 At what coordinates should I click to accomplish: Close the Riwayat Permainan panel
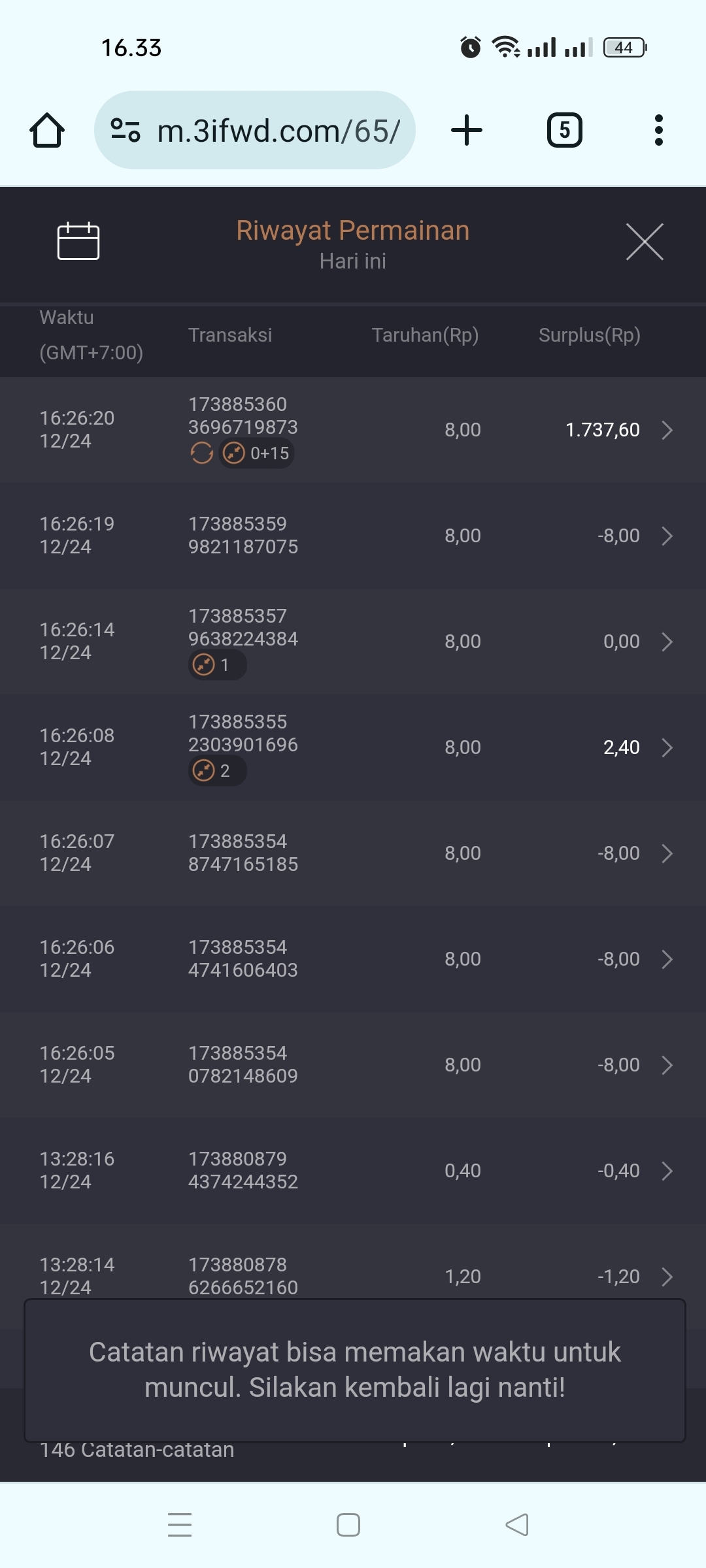pyautogui.click(x=645, y=242)
